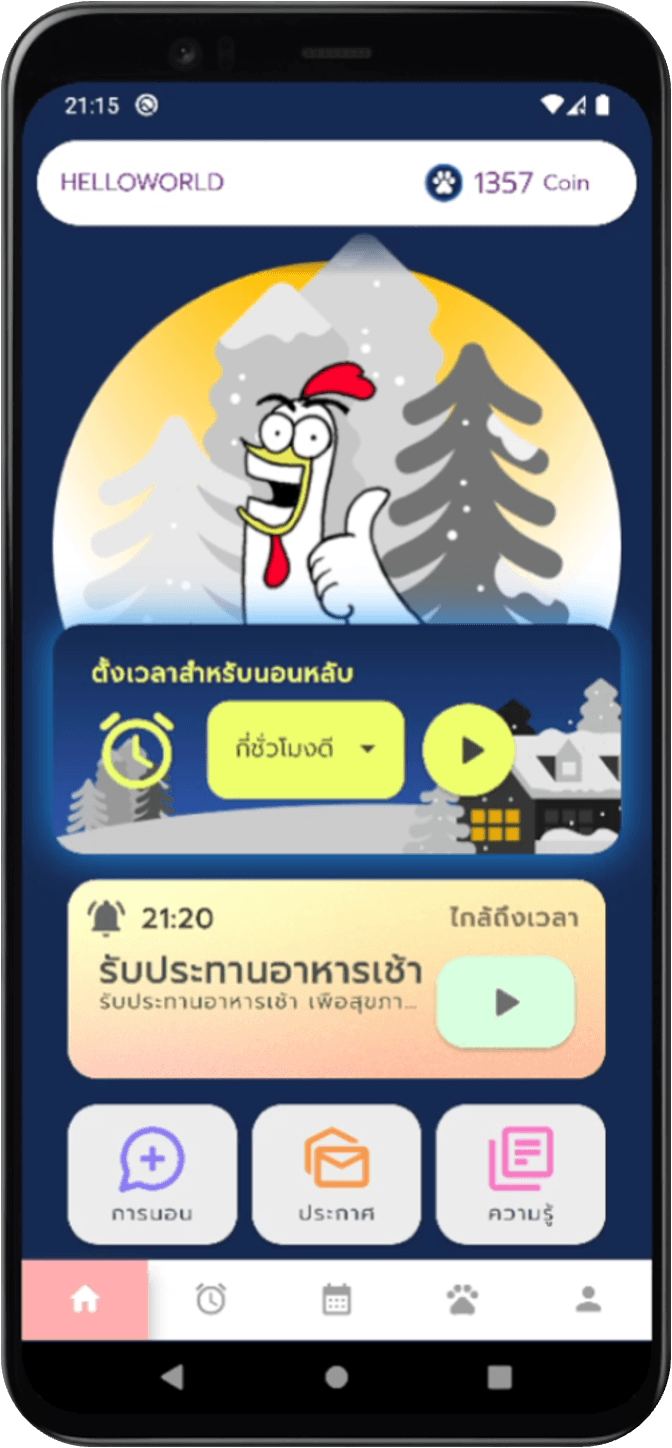Start the รับประทานอาหารเช้า reminder with the green play button
Image resolution: width=672 pixels, height=1448 pixels.
[x=505, y=1002]
